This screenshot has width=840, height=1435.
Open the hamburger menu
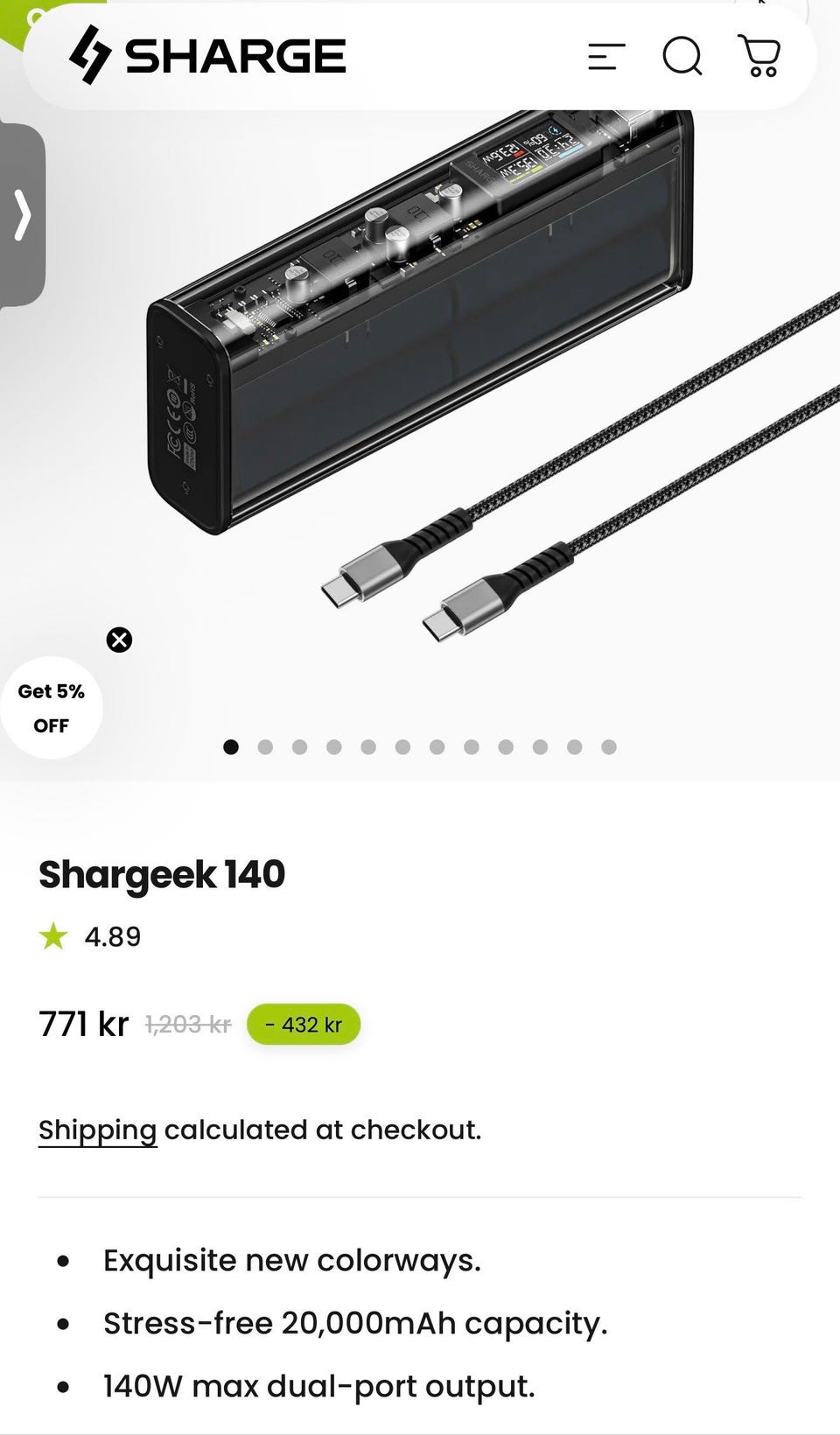tap(606, 57)
